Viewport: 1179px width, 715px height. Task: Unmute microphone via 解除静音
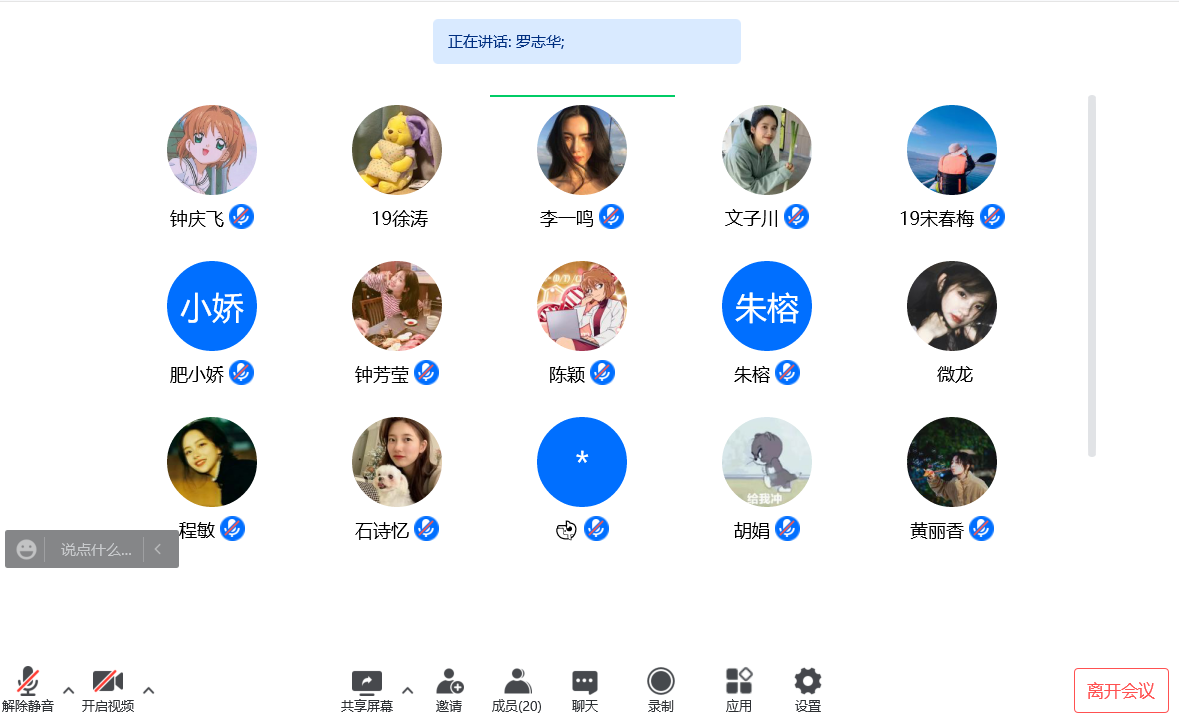click(27, 688)
